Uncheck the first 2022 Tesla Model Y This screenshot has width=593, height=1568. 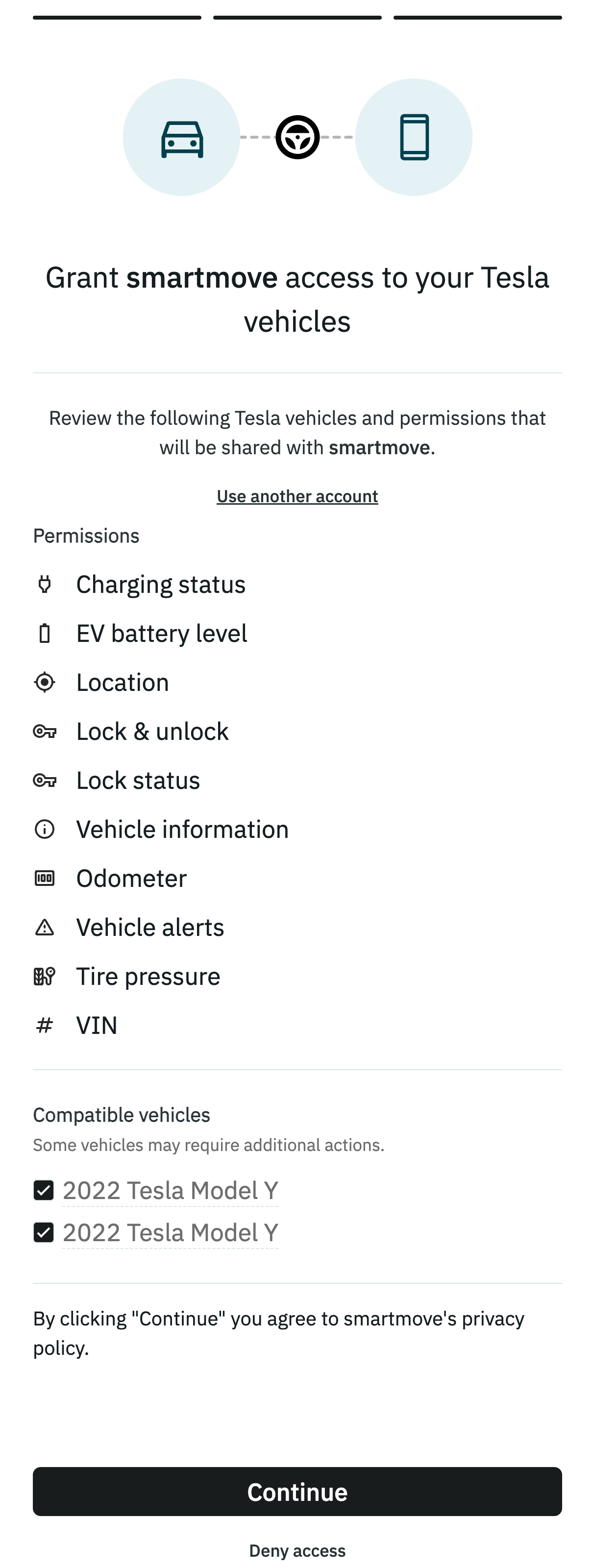pos(43,1189)
